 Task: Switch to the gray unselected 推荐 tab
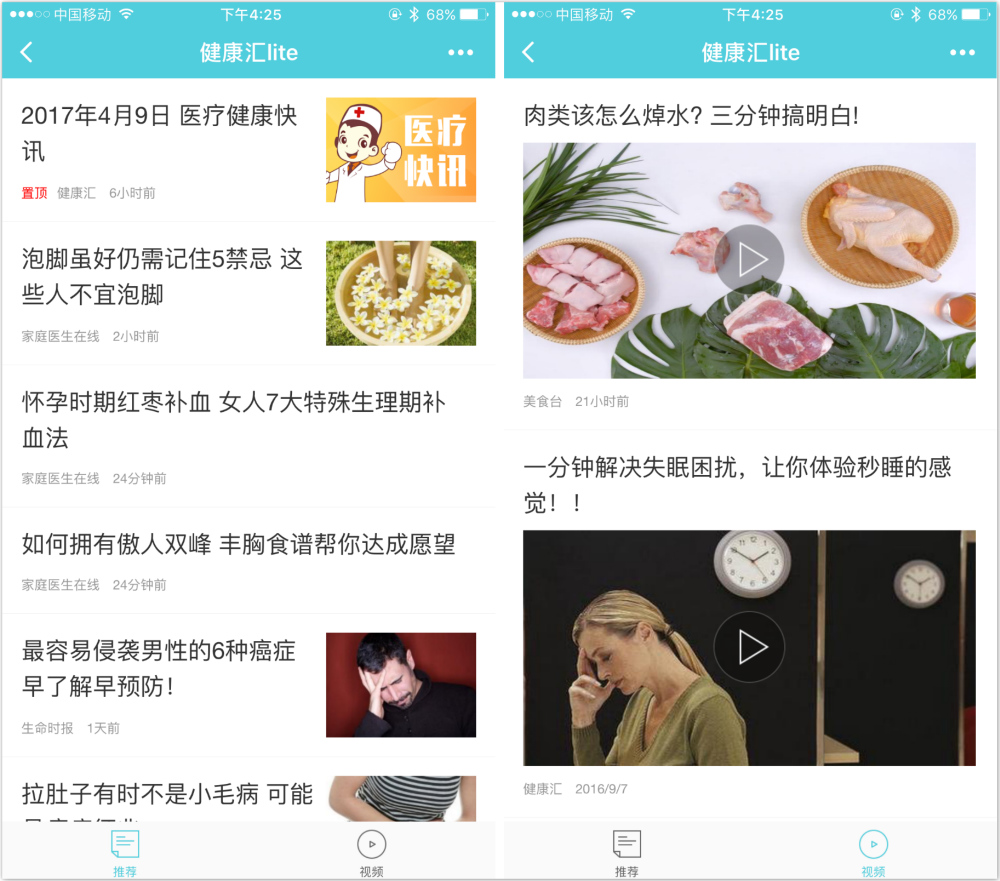[627, 852]
